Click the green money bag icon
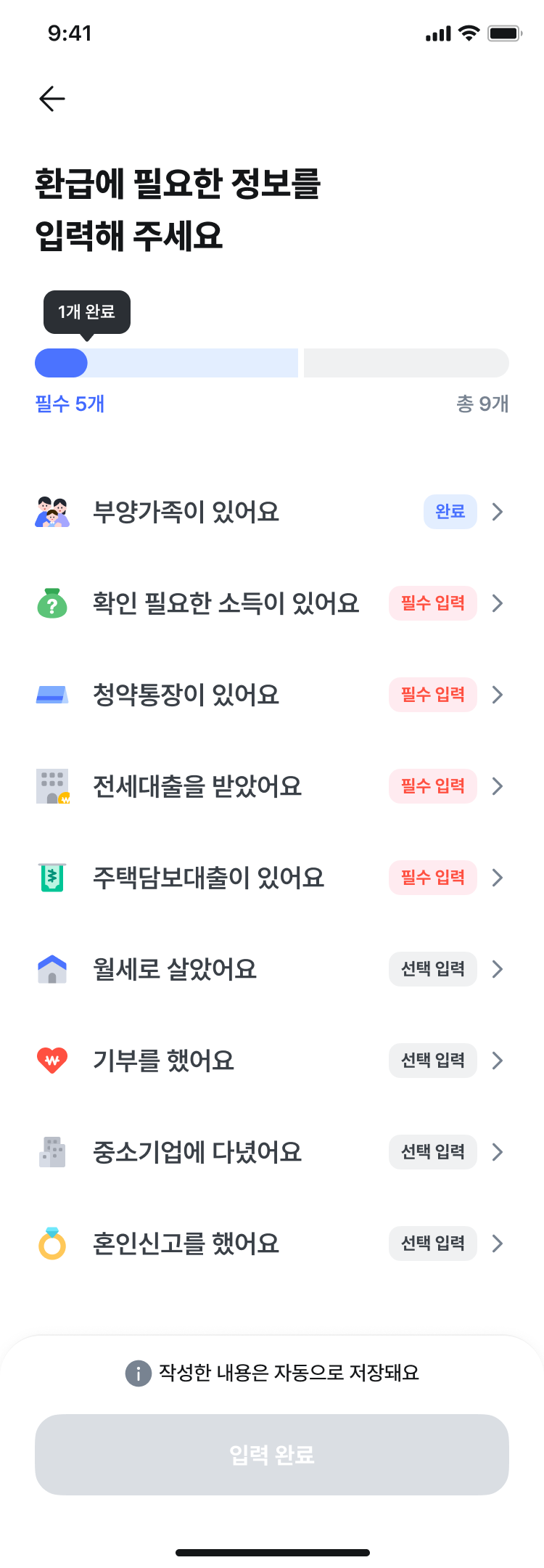The height and width of the screenshot is (1568, 544). pyautogui.click(x=52, y=603)
